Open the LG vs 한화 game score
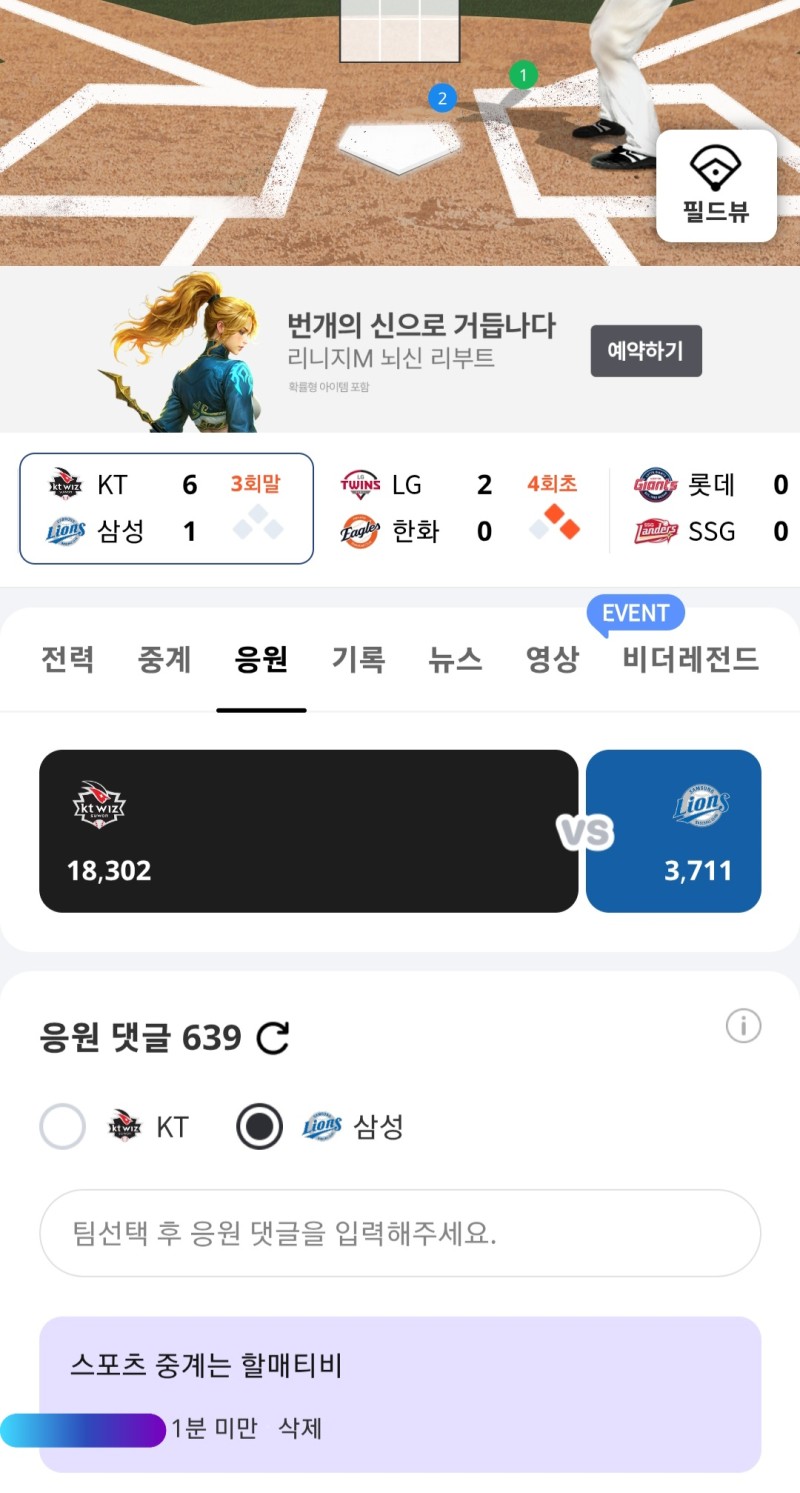Viewport: 800px width, 1493px height. click(460, 508)
